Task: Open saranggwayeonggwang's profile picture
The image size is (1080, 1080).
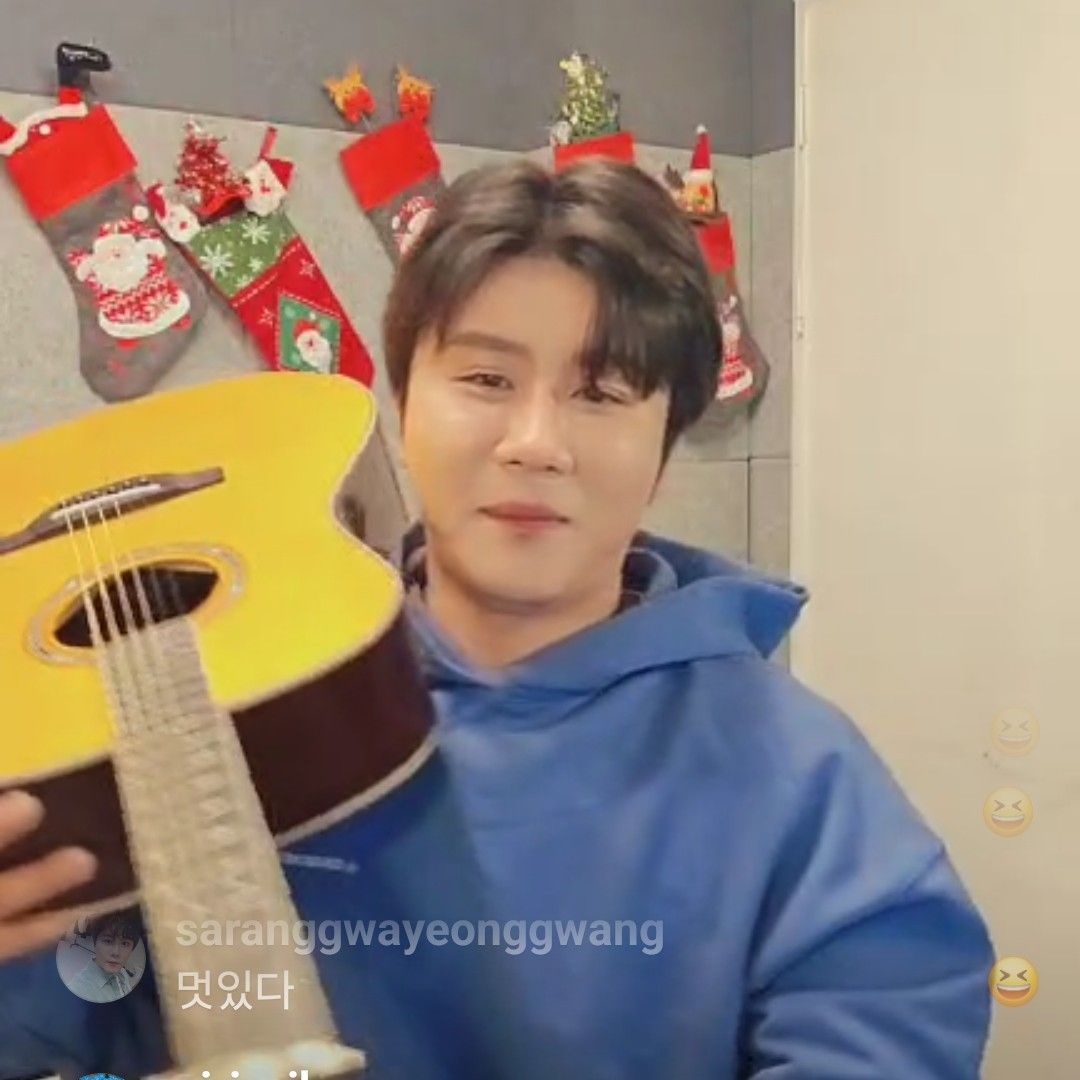Action: tap(101, 957)
